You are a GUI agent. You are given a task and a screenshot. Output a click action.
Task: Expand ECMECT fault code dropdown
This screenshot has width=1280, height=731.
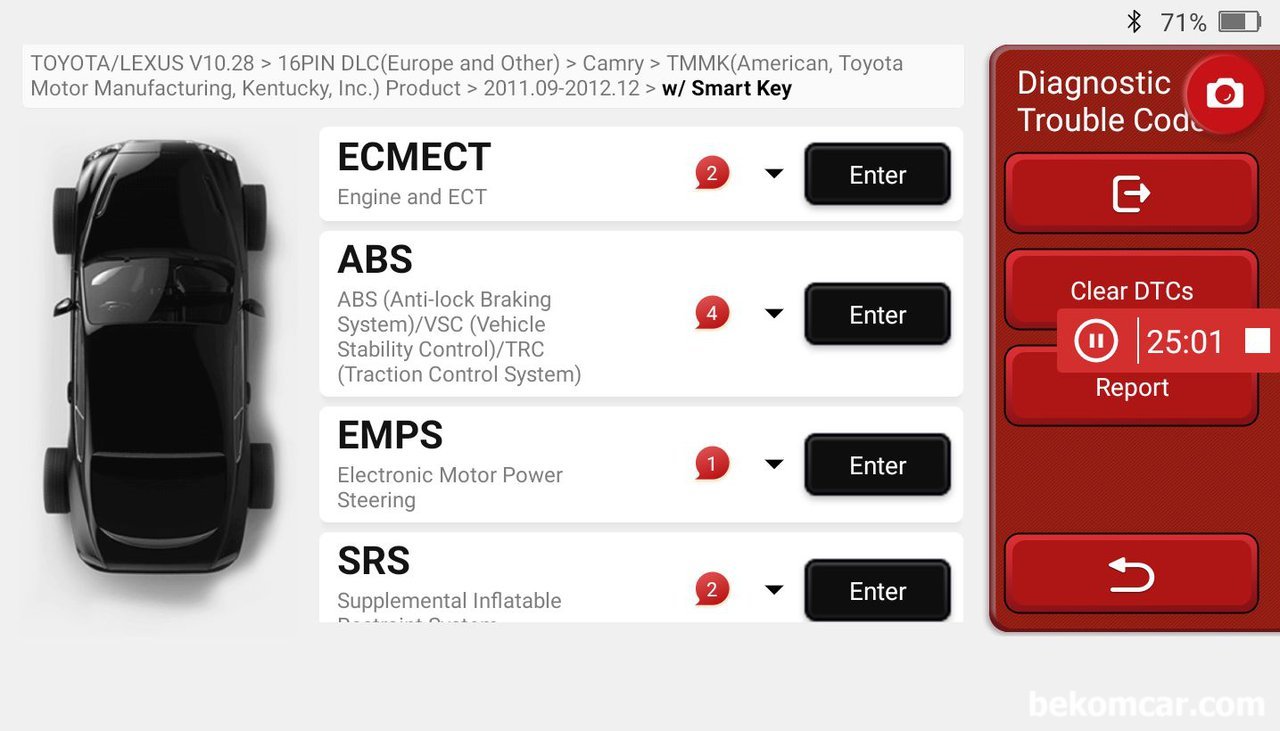tap(773, 174)
